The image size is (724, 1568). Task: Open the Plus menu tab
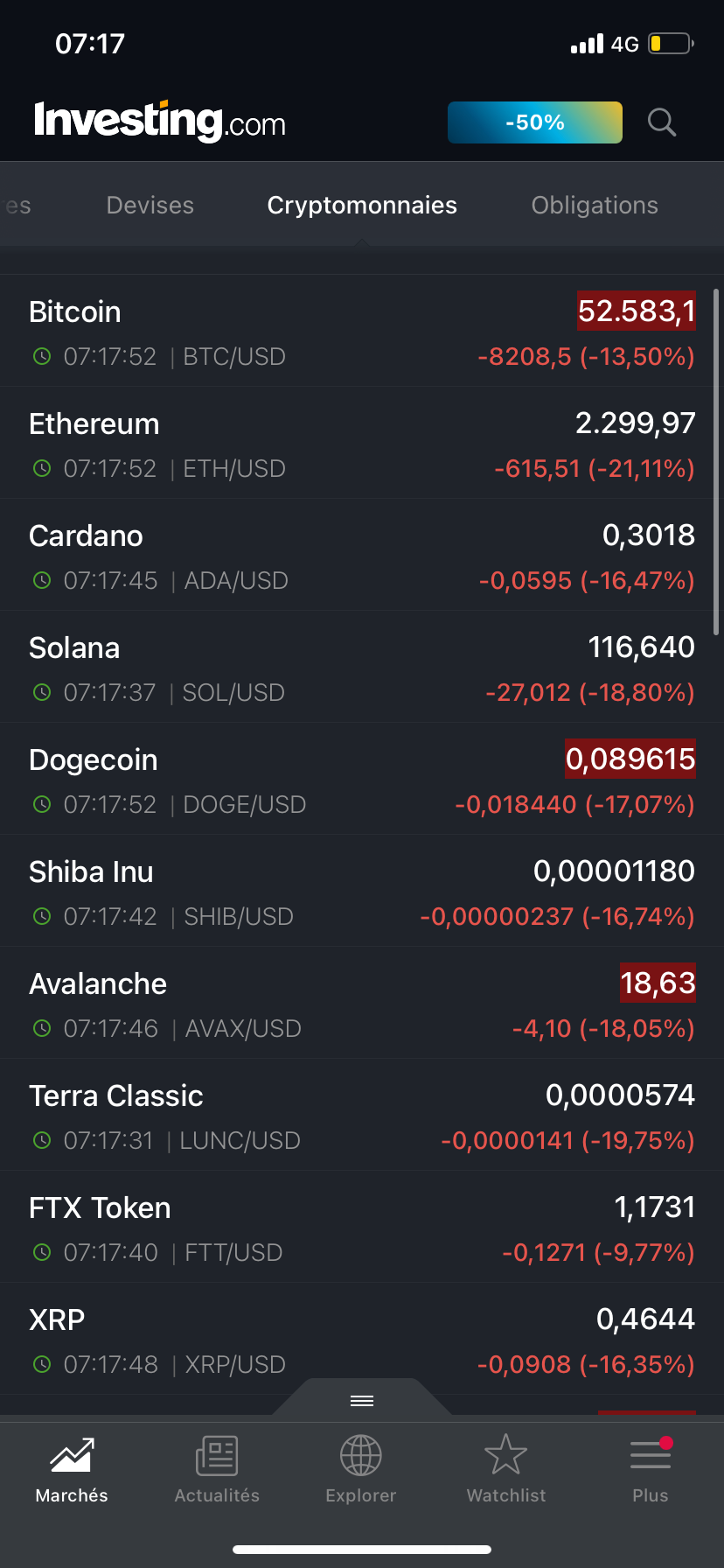tap(651, 1470)
